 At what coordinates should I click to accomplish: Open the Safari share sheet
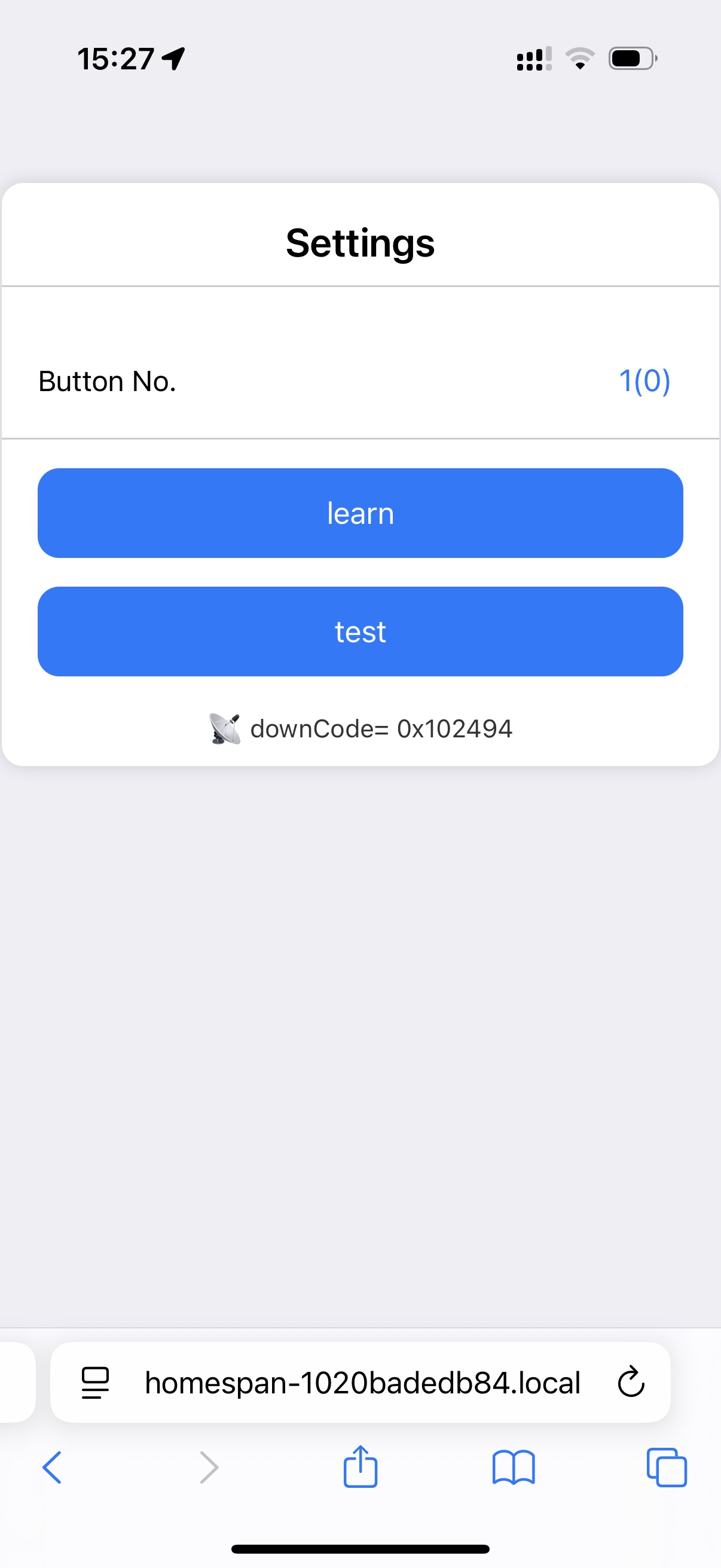coord(360,1467)
